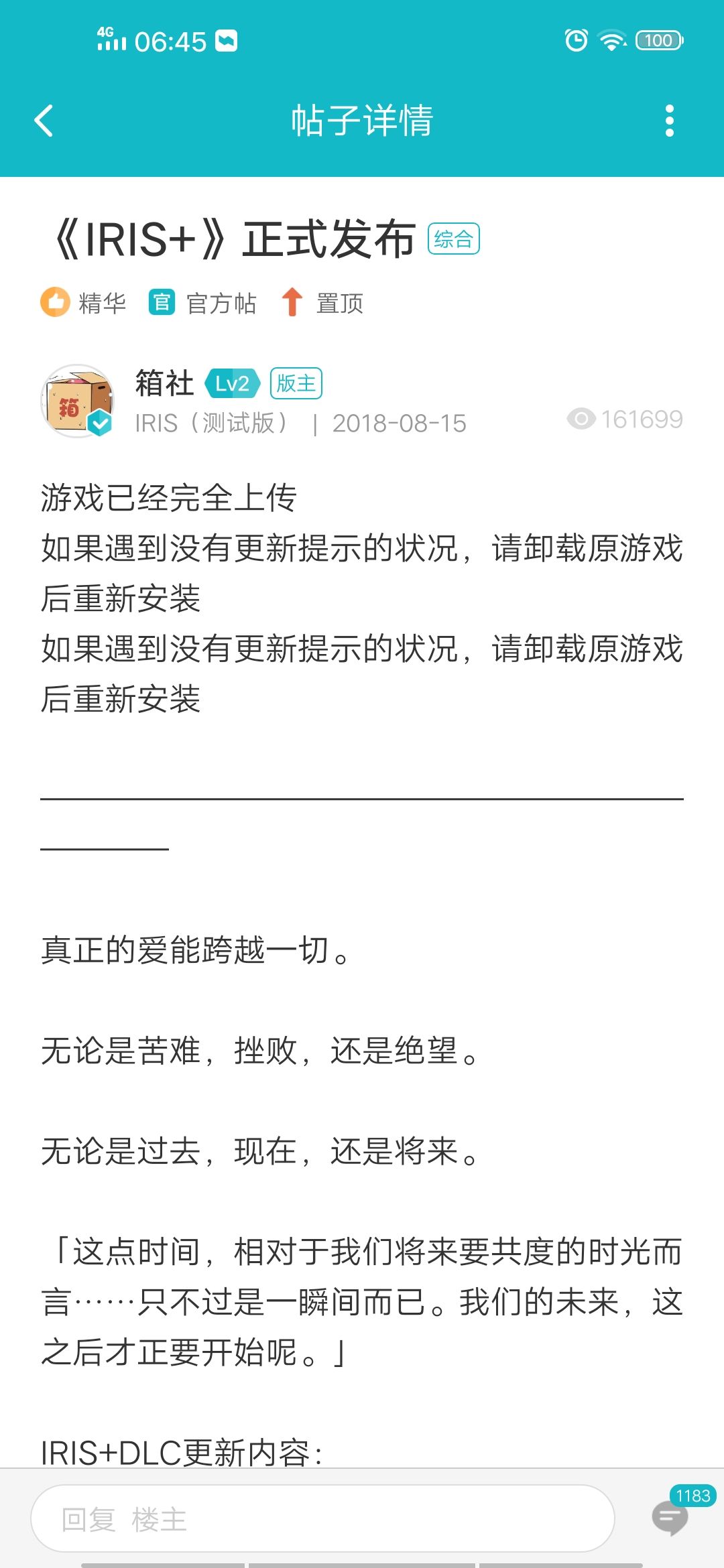Screen dimensions: 724x1568
Task: Open the IRIS（测试版） forum link
Action: pyautogui.click(x=212, y=423)
